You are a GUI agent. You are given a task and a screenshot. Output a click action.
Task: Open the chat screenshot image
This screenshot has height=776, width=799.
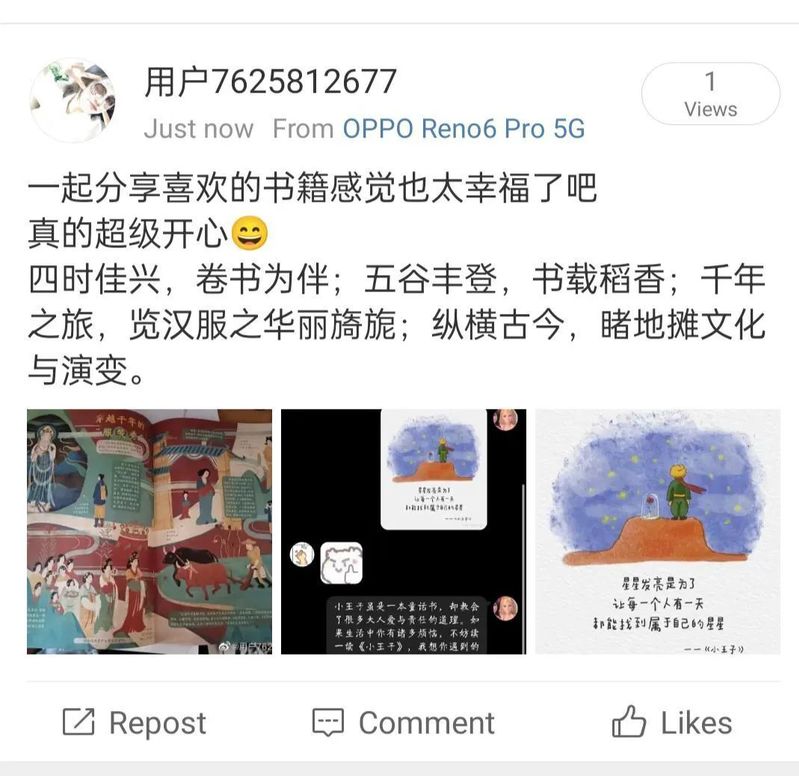pyautogui.click(x=402, y=531)
